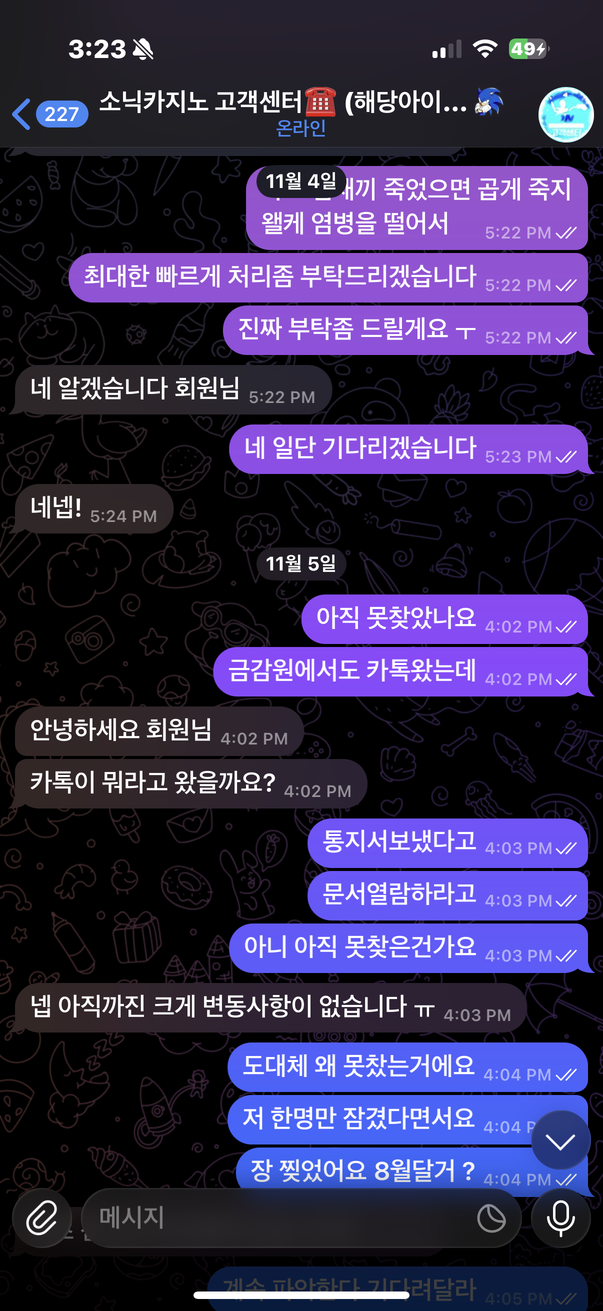Open the chat profile avatar
The width and height of the screenshot is (603, 1311).
click(567, 113)
